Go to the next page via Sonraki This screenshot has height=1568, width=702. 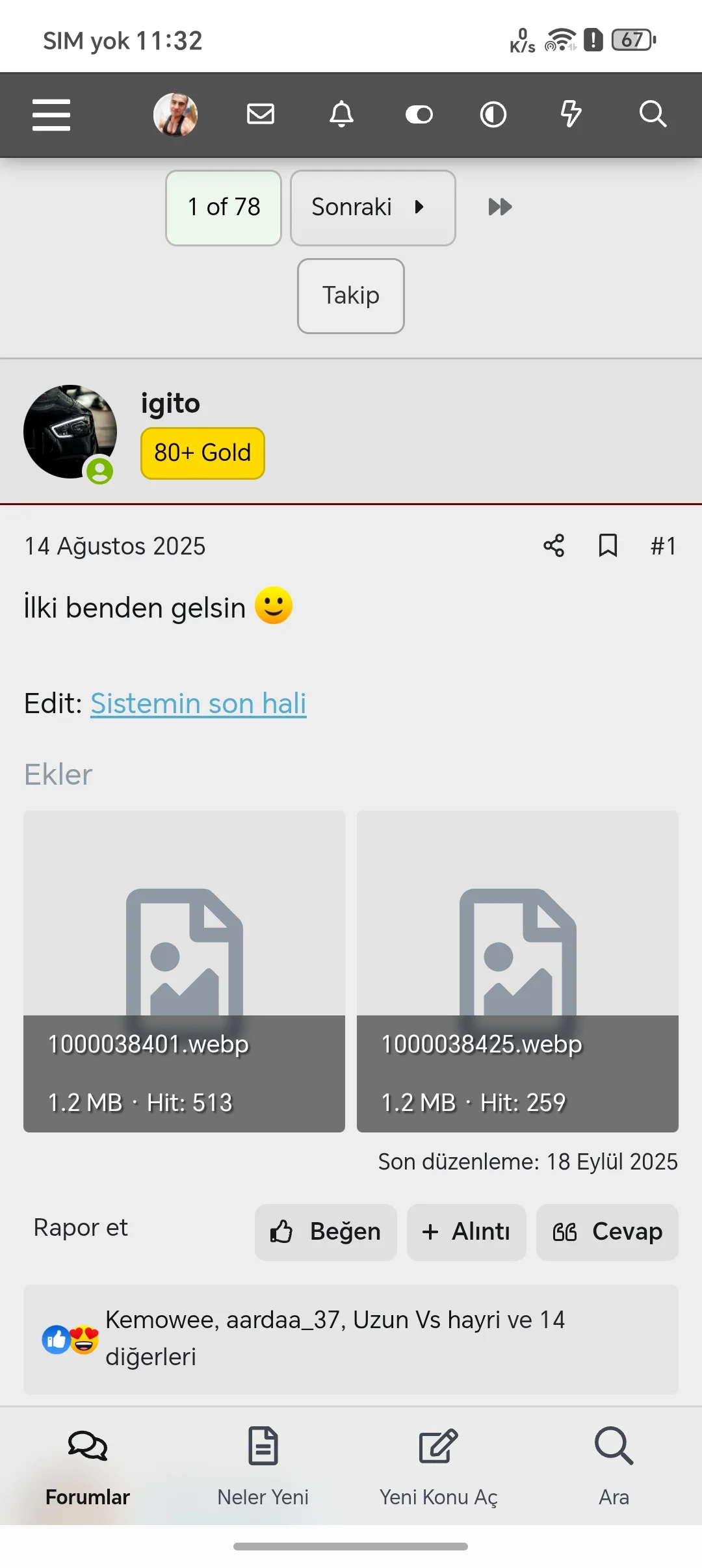click(372, 208)
